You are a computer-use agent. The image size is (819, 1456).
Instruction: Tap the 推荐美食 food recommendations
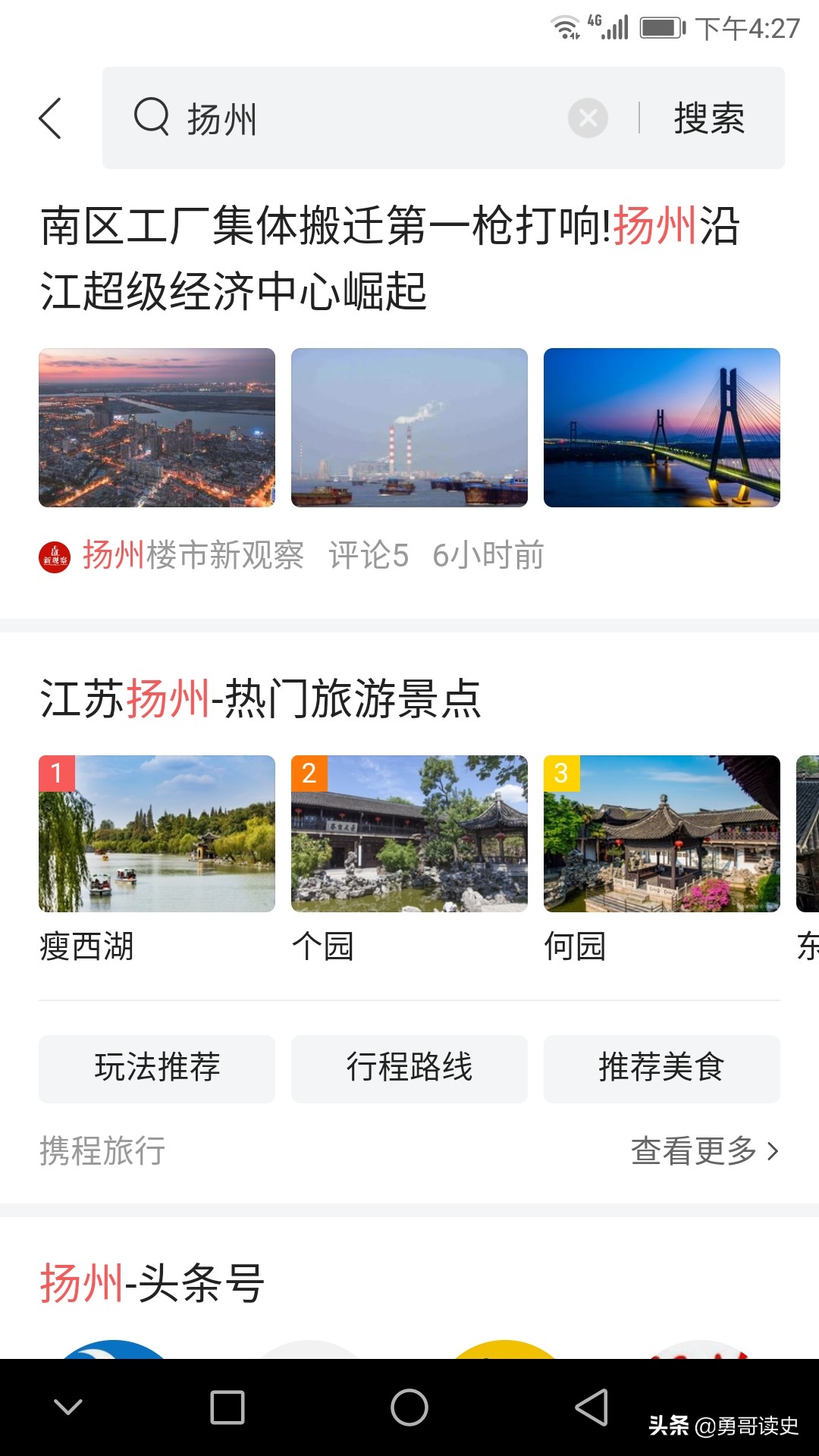[661, 1069]
